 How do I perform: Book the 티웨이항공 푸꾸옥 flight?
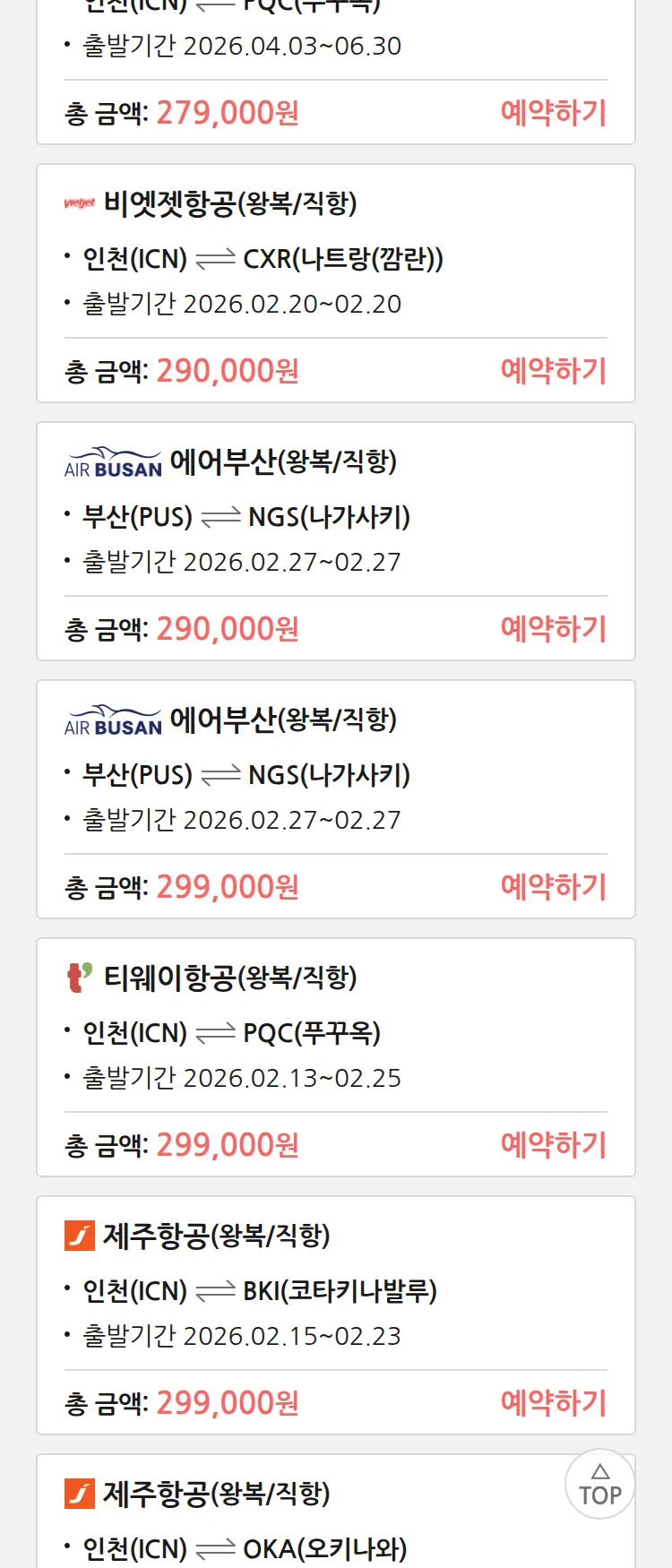tap(553, 1145)
